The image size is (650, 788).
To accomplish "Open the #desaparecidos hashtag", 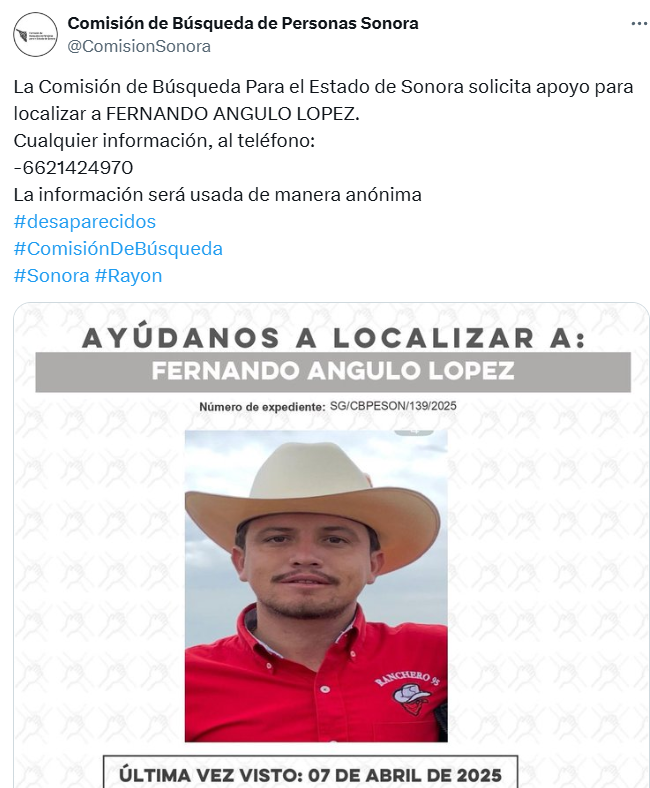I will pyautogui.click(x=85, y=221).
